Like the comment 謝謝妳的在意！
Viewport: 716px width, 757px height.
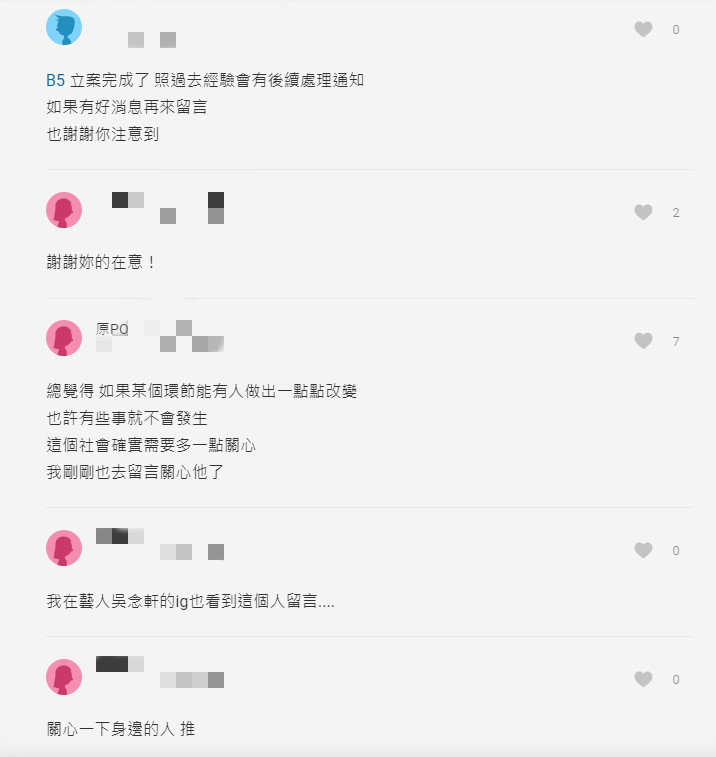643,212
